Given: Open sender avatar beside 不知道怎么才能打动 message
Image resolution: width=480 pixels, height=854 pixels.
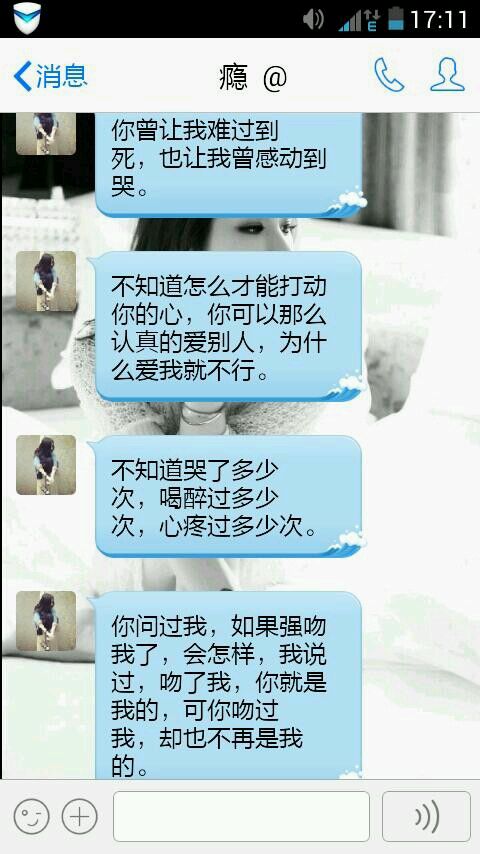Looking at the screenshot, I should pyautogui.click(x=46, y=281).
